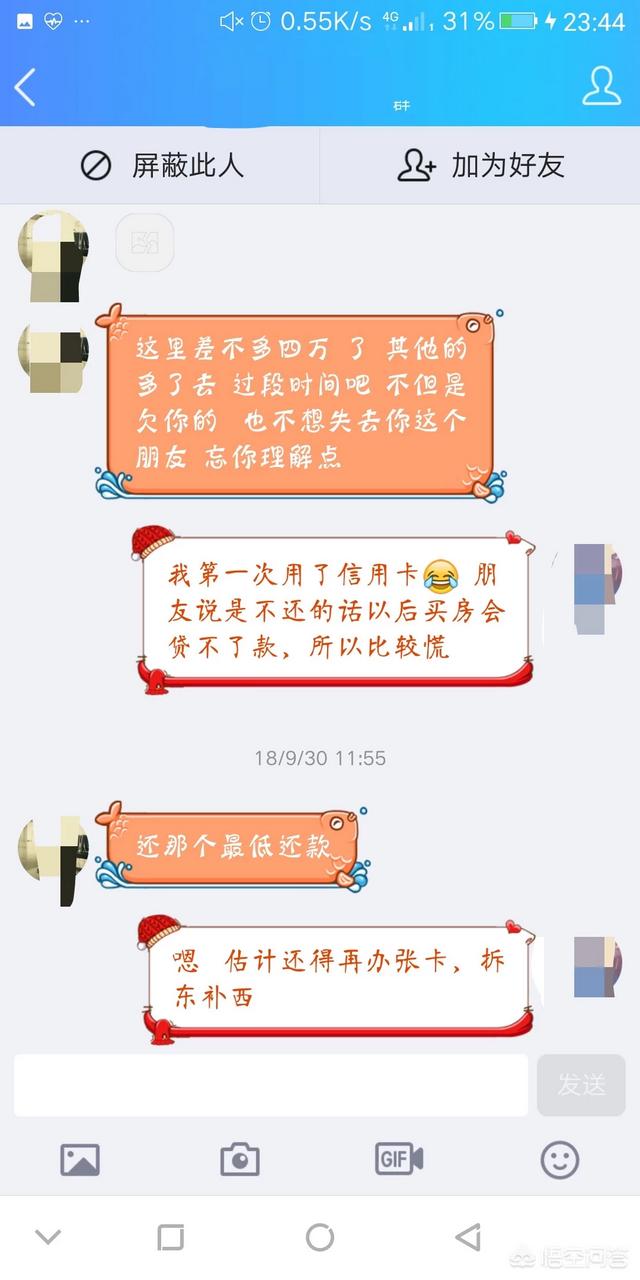The image size is (640, 1280).
Task: Open the GIF video recorder
Action: click(x=399, y=1159)
